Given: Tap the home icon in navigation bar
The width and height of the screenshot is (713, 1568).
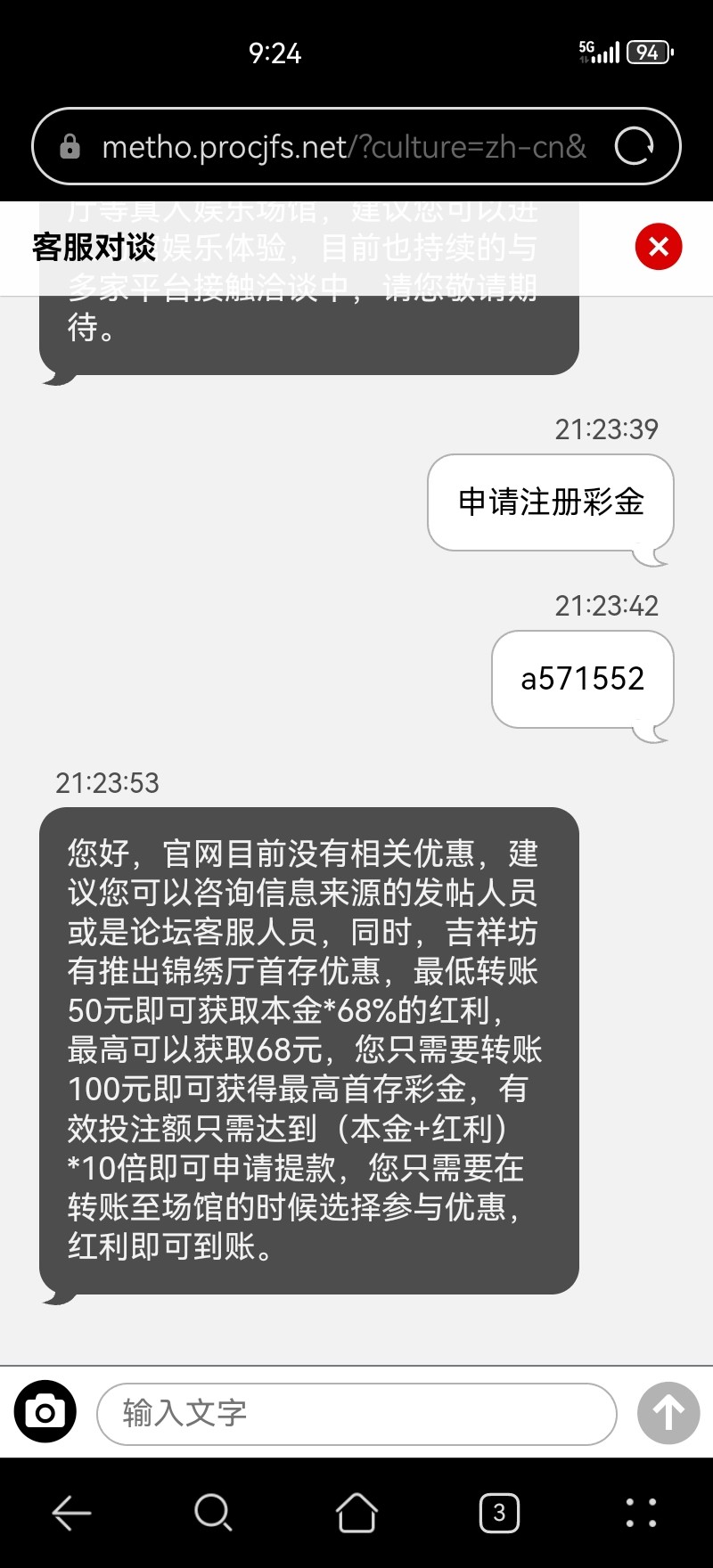Looking at the screenshot, I should click(x=356, y=1512).
